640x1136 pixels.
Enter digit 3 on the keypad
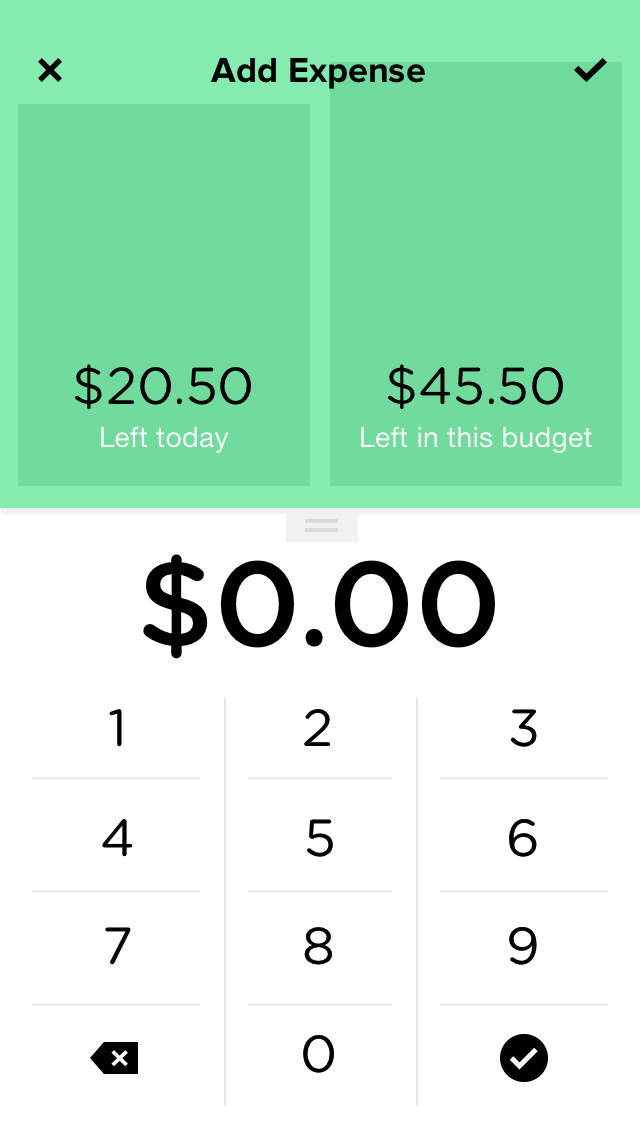[523, 728]
